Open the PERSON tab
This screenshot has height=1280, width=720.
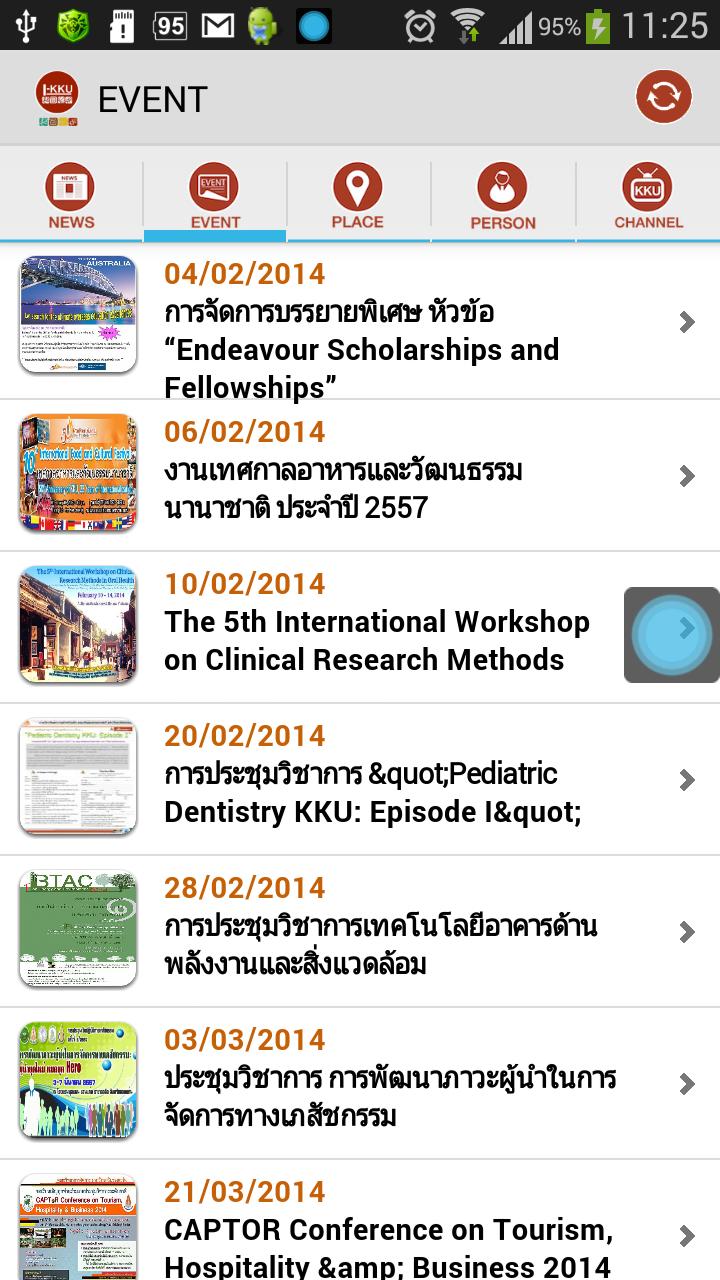coord(502,196)
